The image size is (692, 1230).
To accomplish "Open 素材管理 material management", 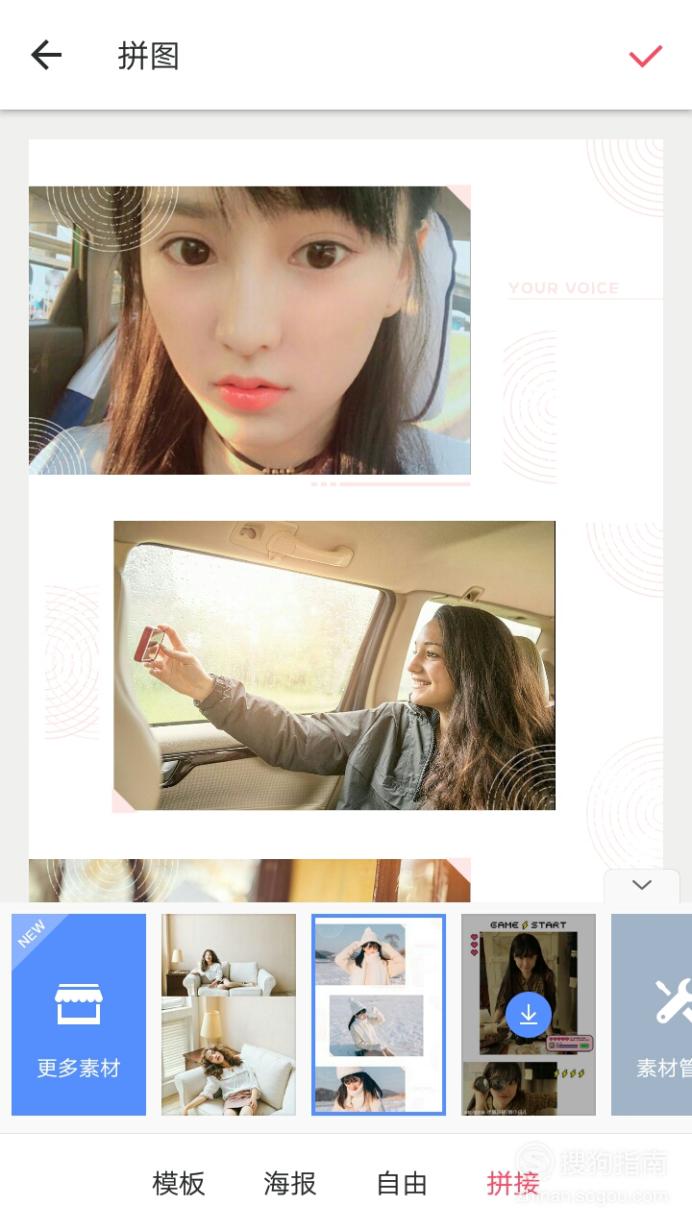I will pyautogui.click(x=652, y=1014).
